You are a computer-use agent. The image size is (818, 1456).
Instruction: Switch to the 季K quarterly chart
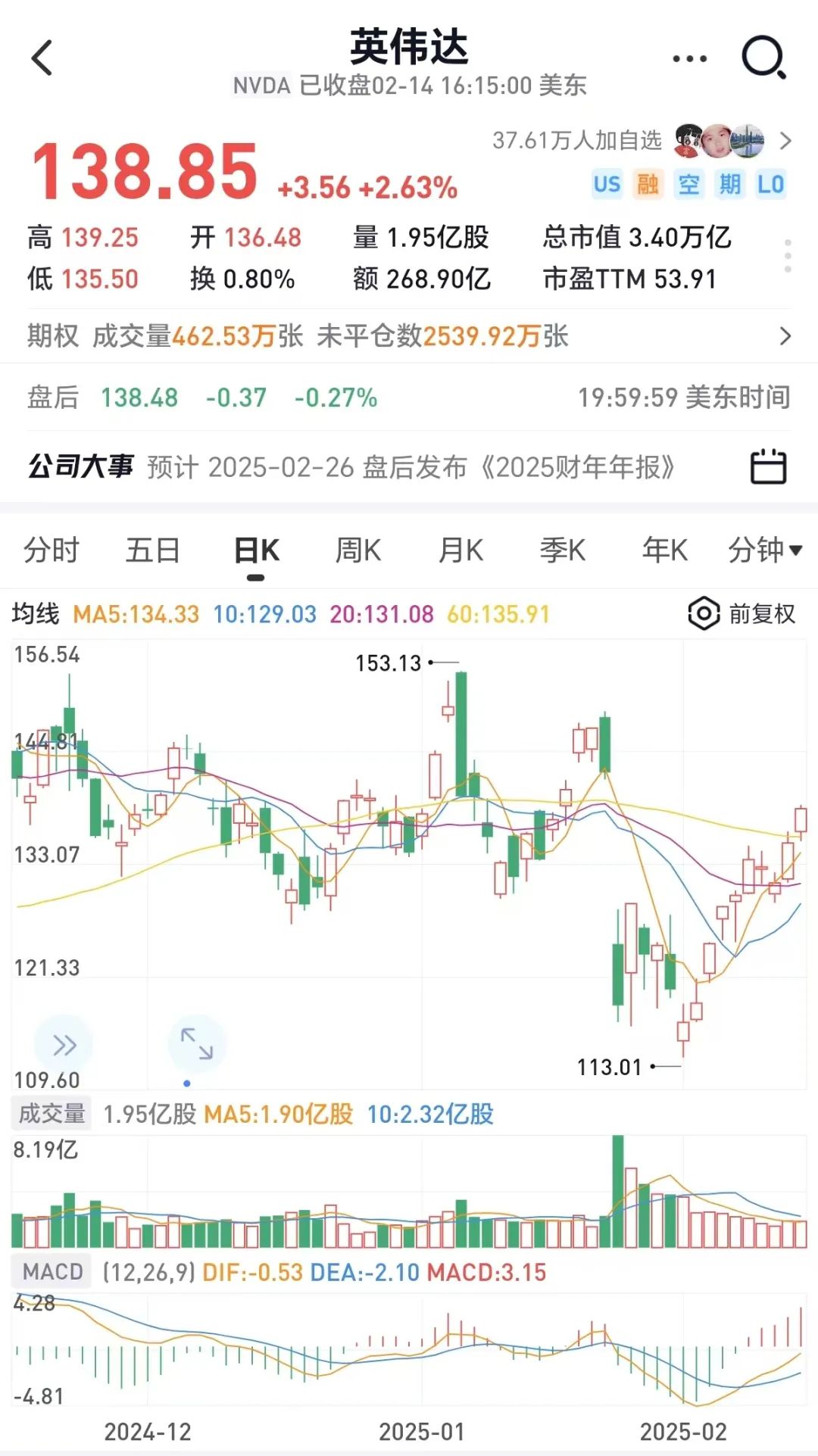point(563,550)
